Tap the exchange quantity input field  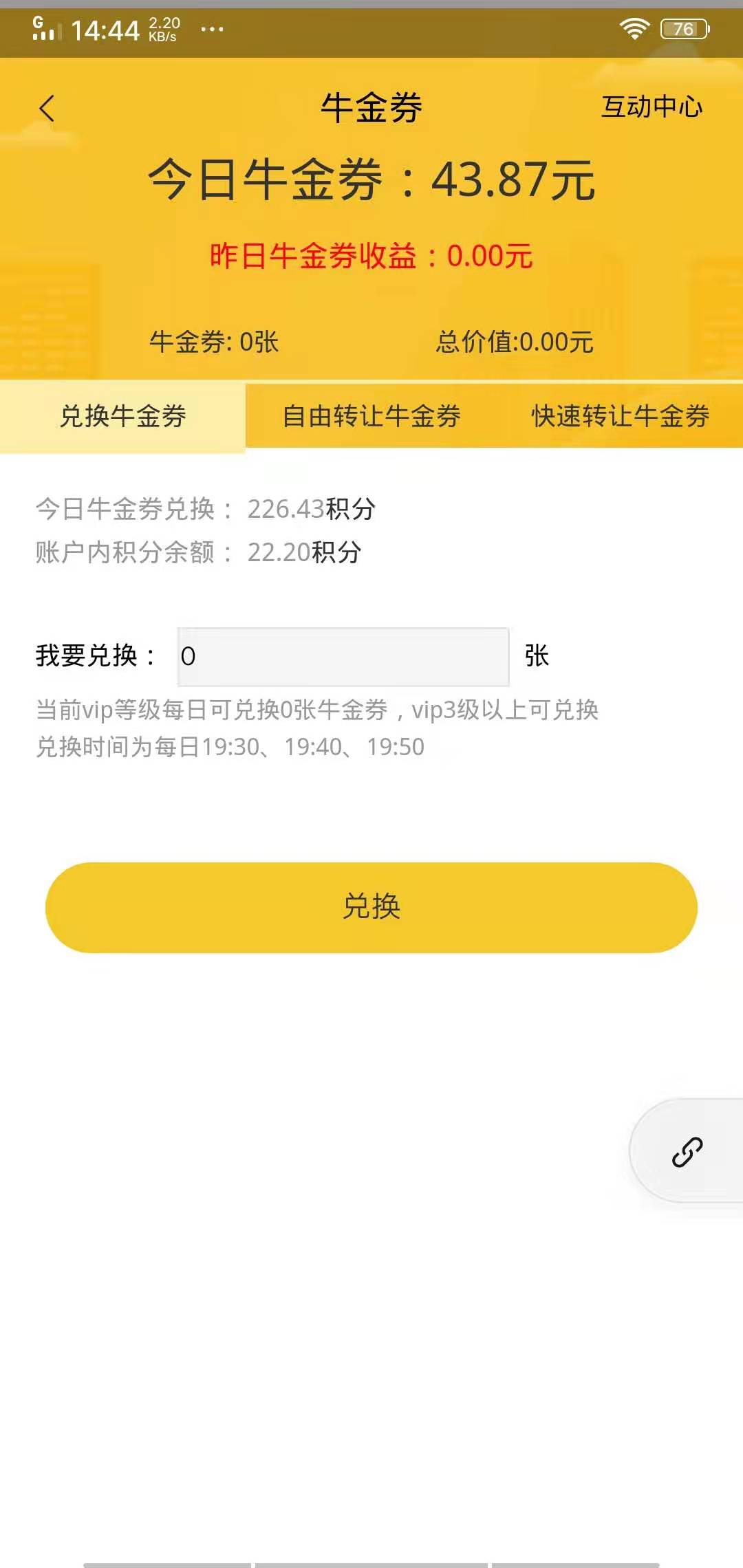tap(343, 658)
